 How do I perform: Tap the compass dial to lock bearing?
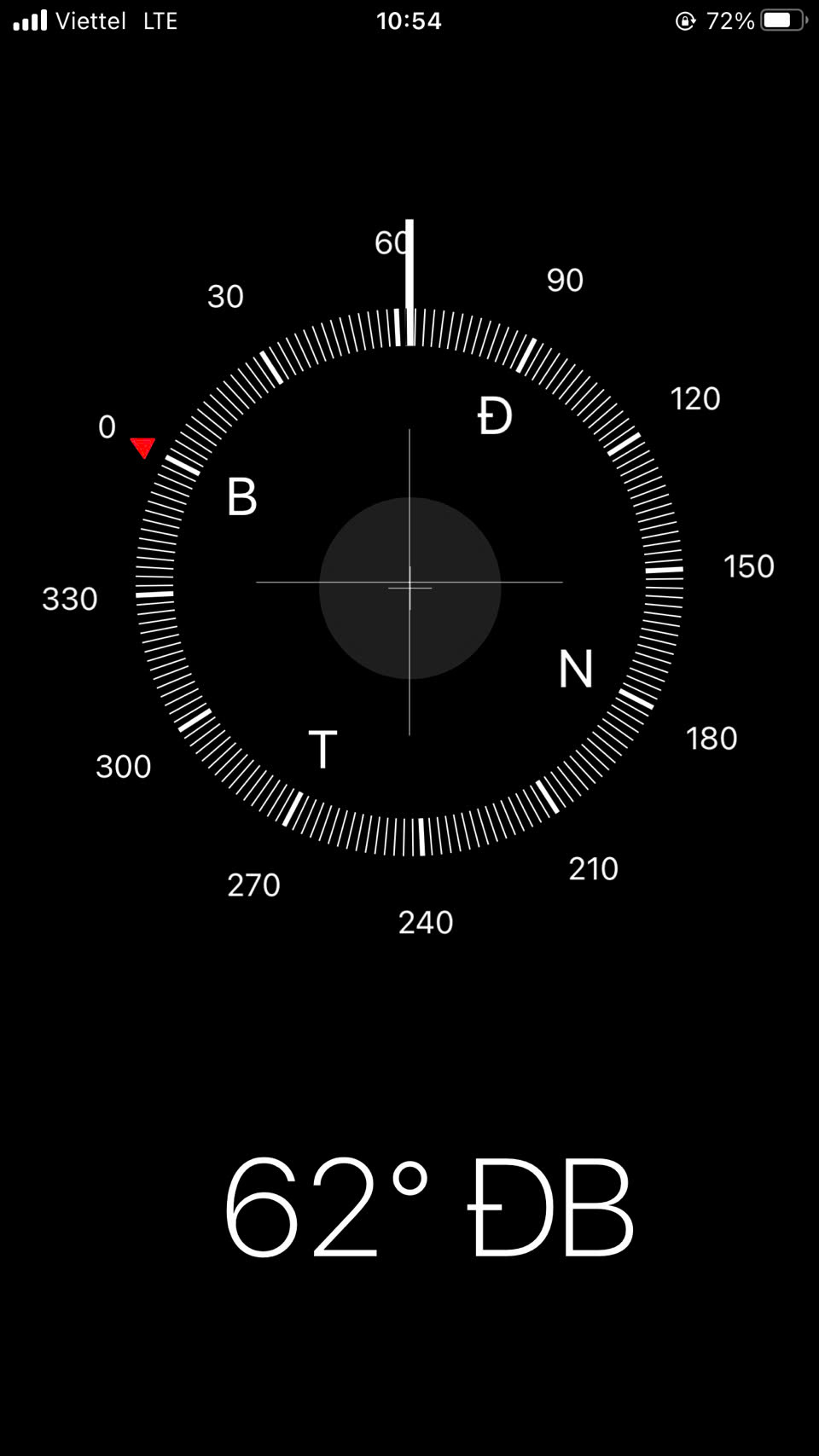click(x=409, y=582)
